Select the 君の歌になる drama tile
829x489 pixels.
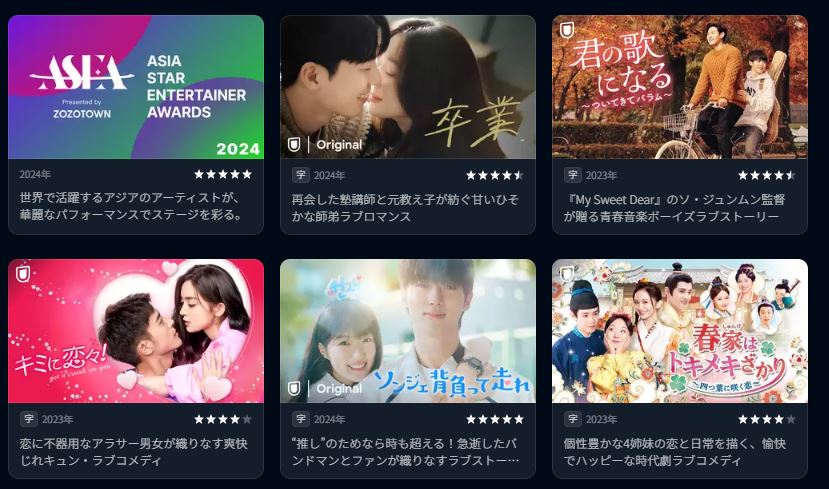tap(680, 88)
